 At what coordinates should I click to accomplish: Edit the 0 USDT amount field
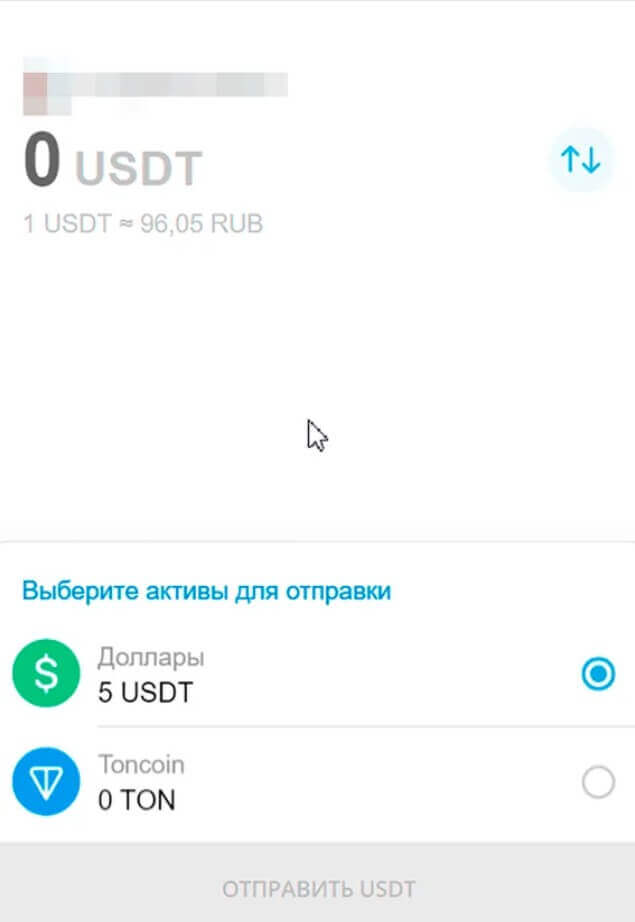pos(113,164)
